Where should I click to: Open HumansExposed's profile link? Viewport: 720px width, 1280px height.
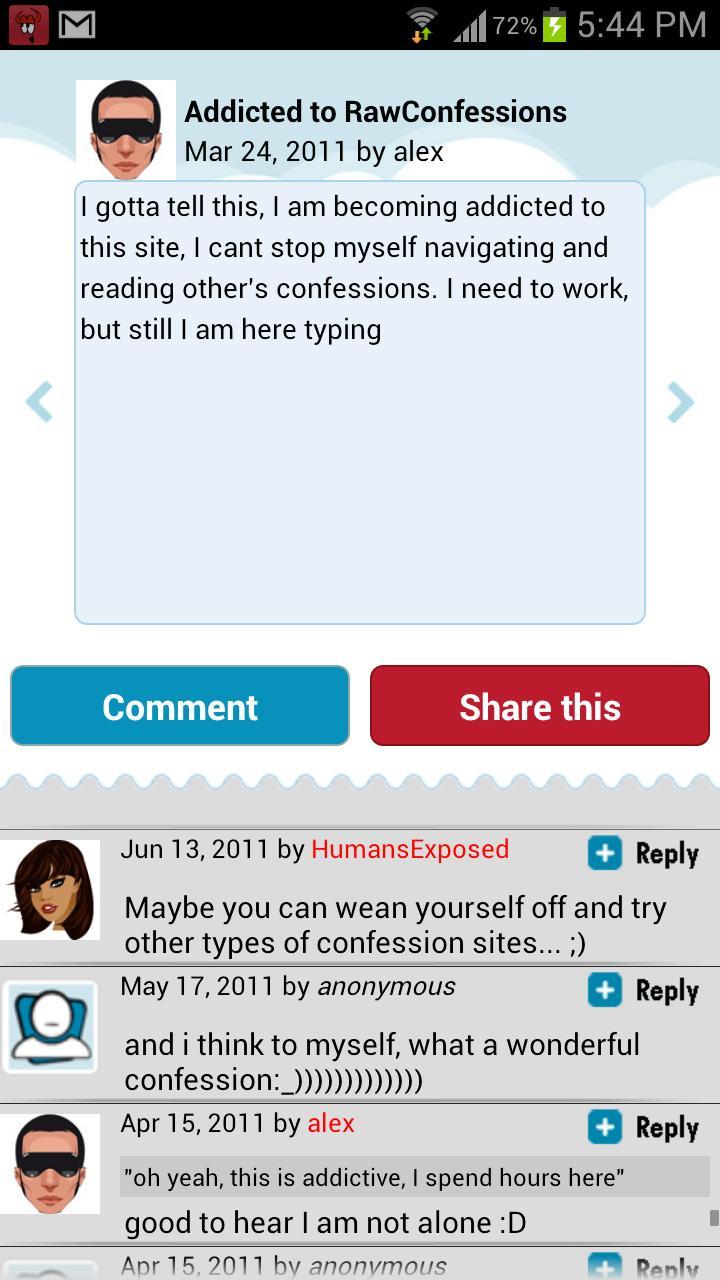tap(410, 850)
